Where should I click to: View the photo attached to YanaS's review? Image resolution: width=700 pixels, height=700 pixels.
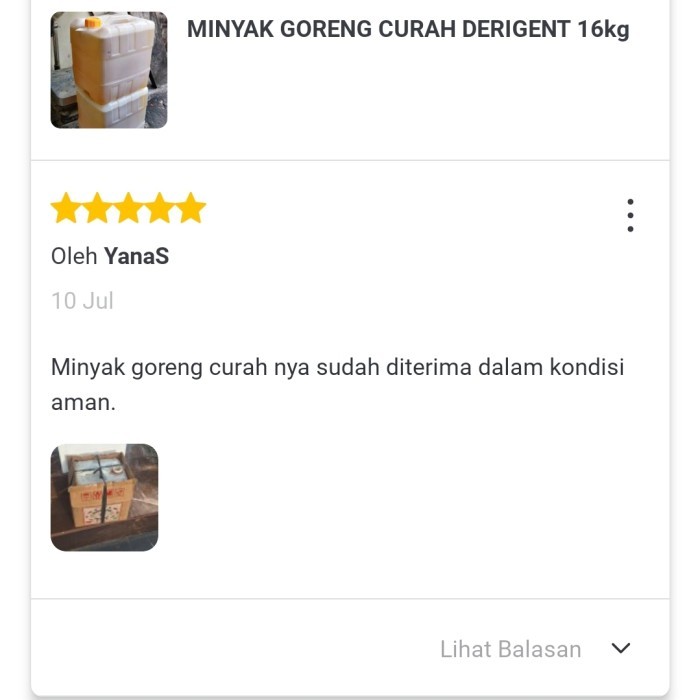coord(105,497)
